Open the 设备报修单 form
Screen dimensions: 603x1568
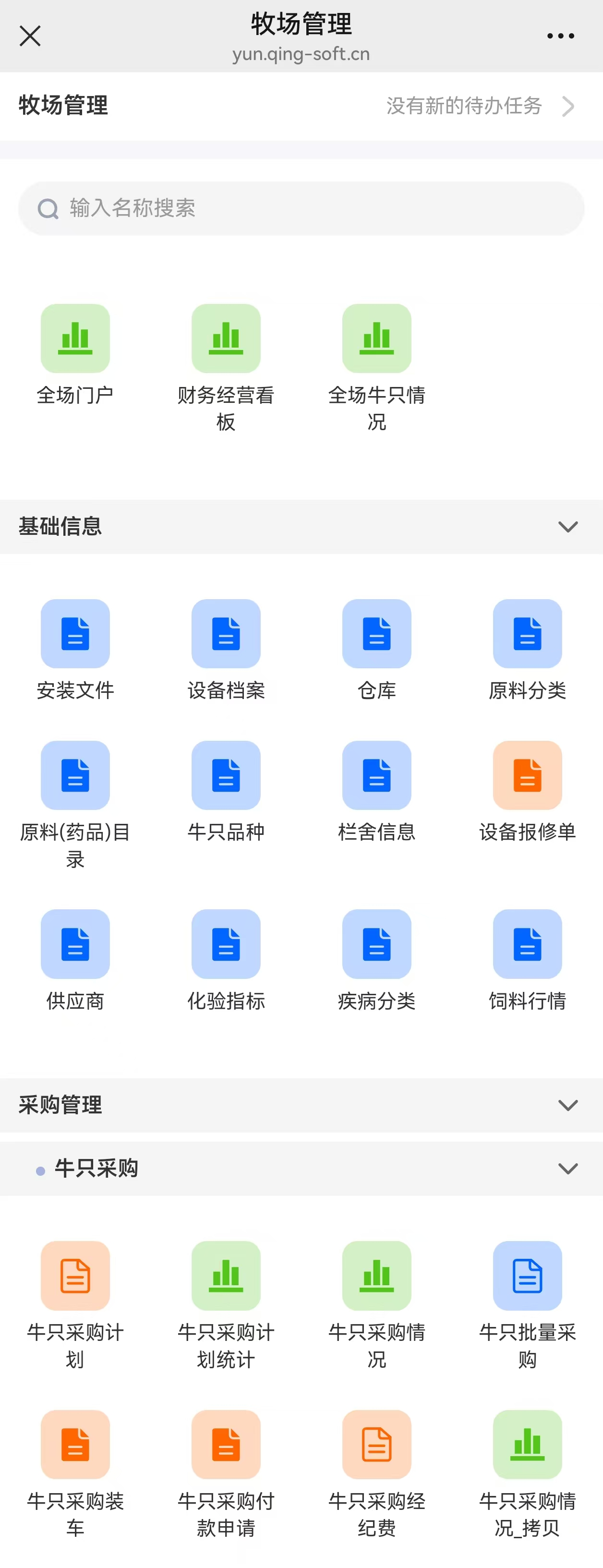528,775
